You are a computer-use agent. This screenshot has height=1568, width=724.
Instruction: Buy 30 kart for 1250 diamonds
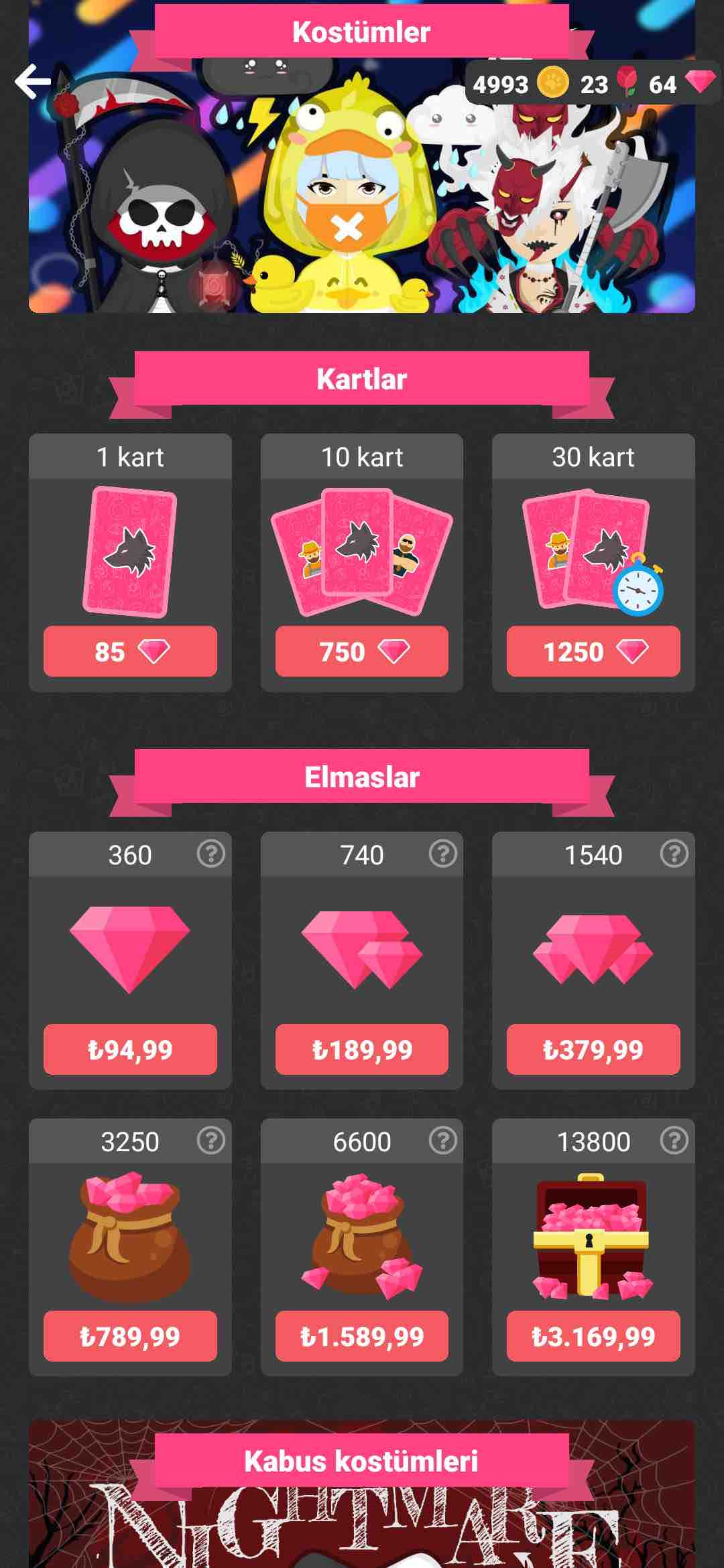[593, 651]
